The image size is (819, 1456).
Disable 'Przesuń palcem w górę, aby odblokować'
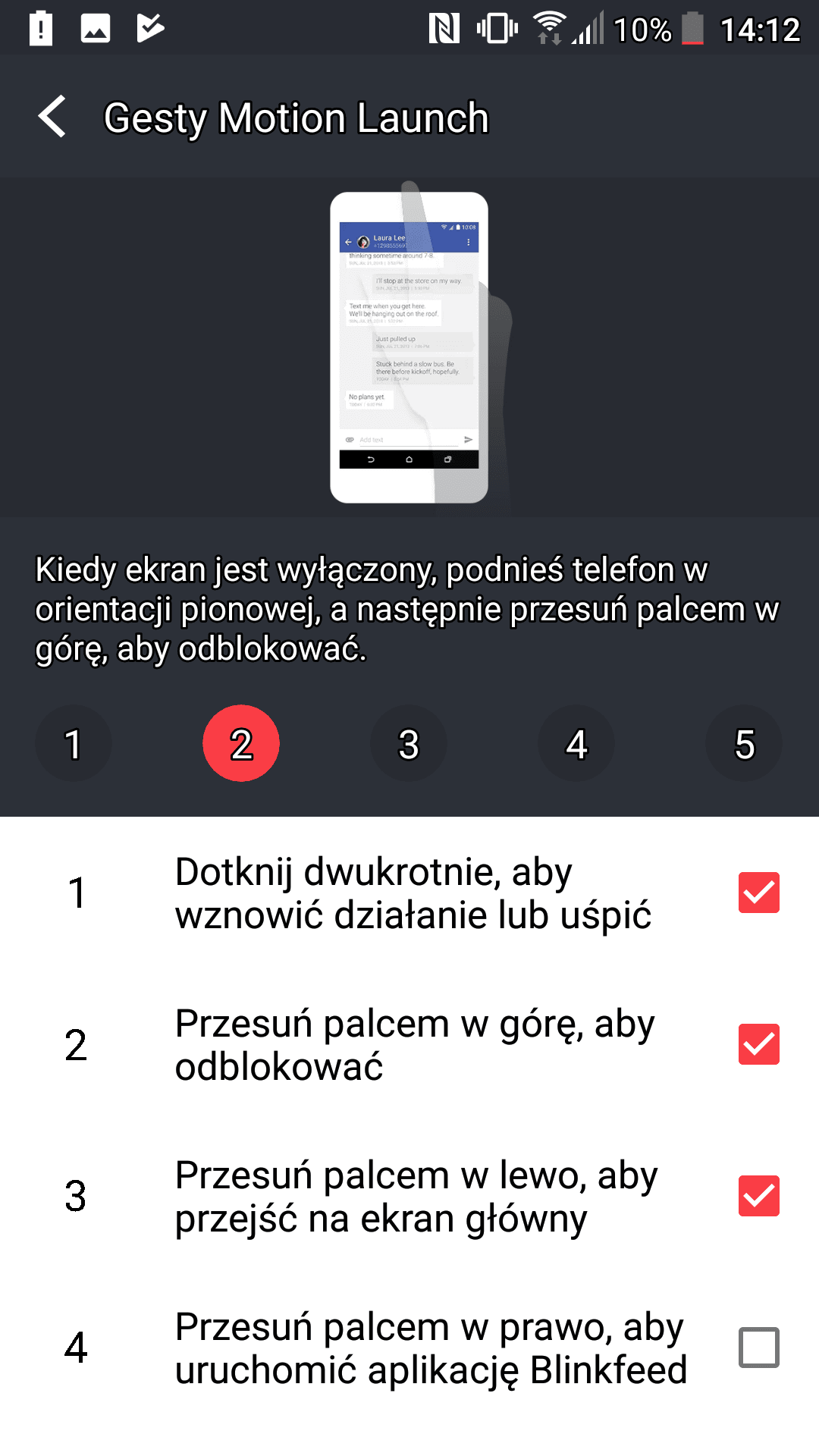[x=759, y=1044]
